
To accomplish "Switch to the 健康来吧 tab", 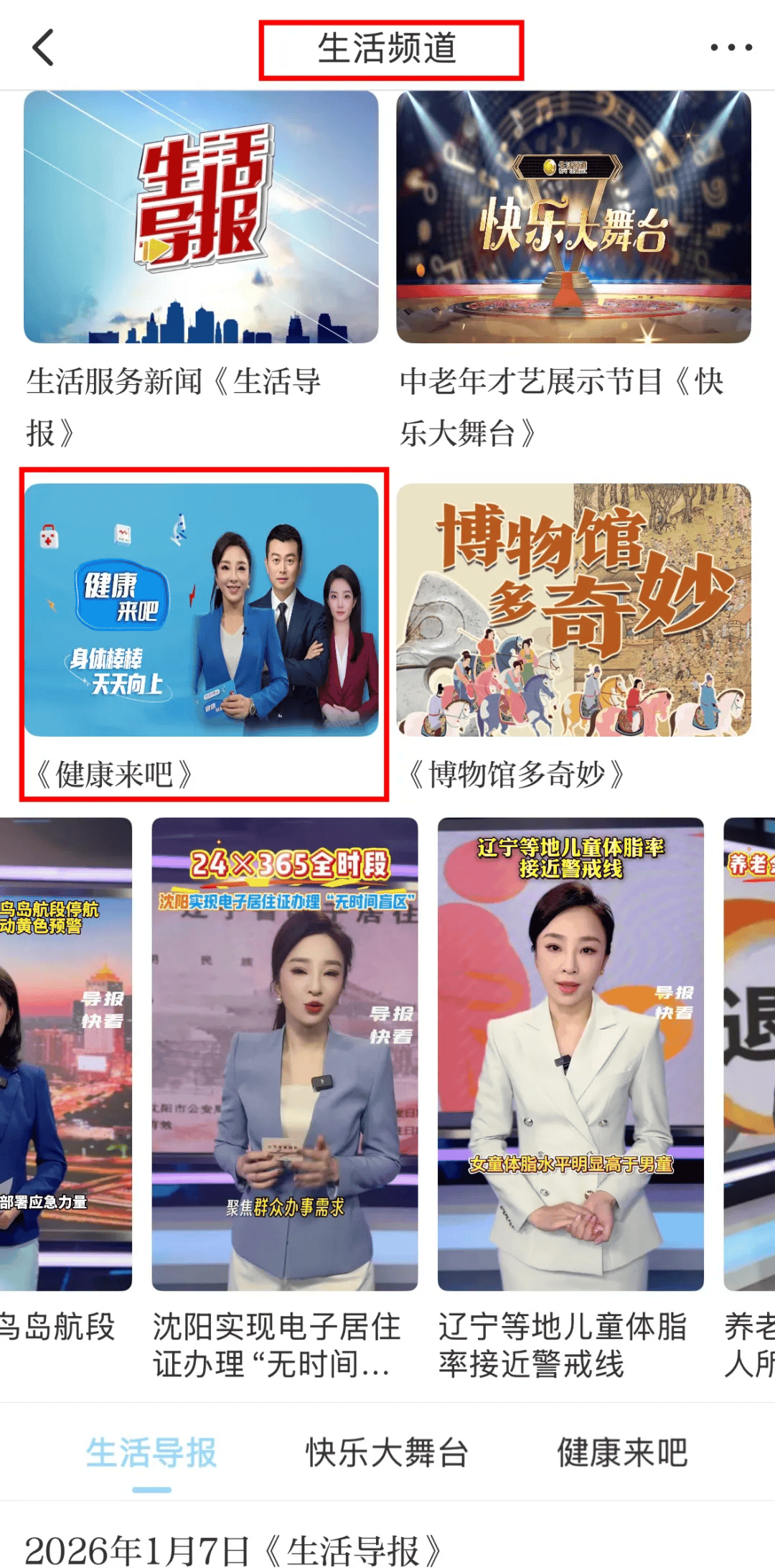I will 622,1453.
